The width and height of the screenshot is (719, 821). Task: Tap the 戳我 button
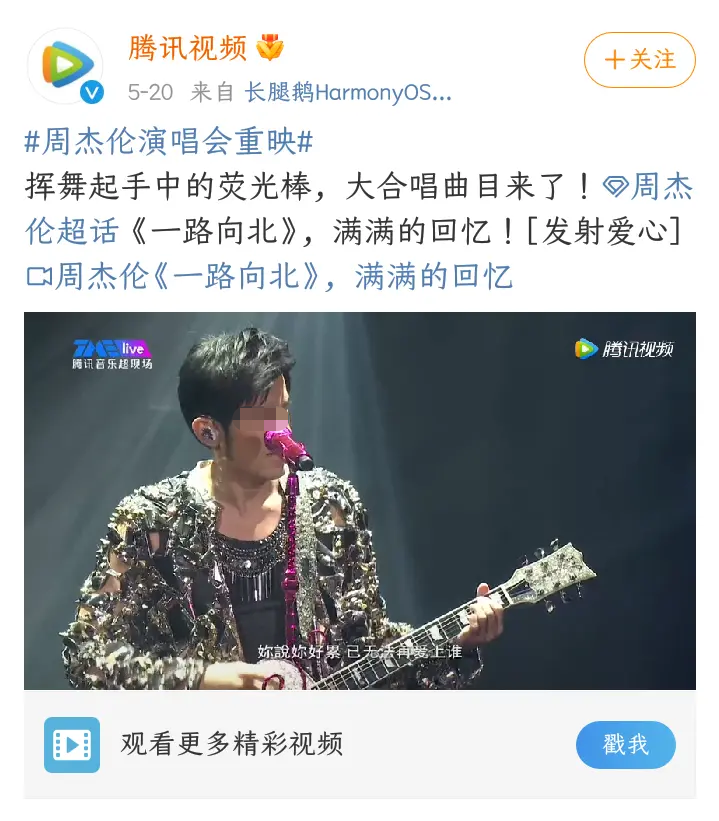point(625,745)
